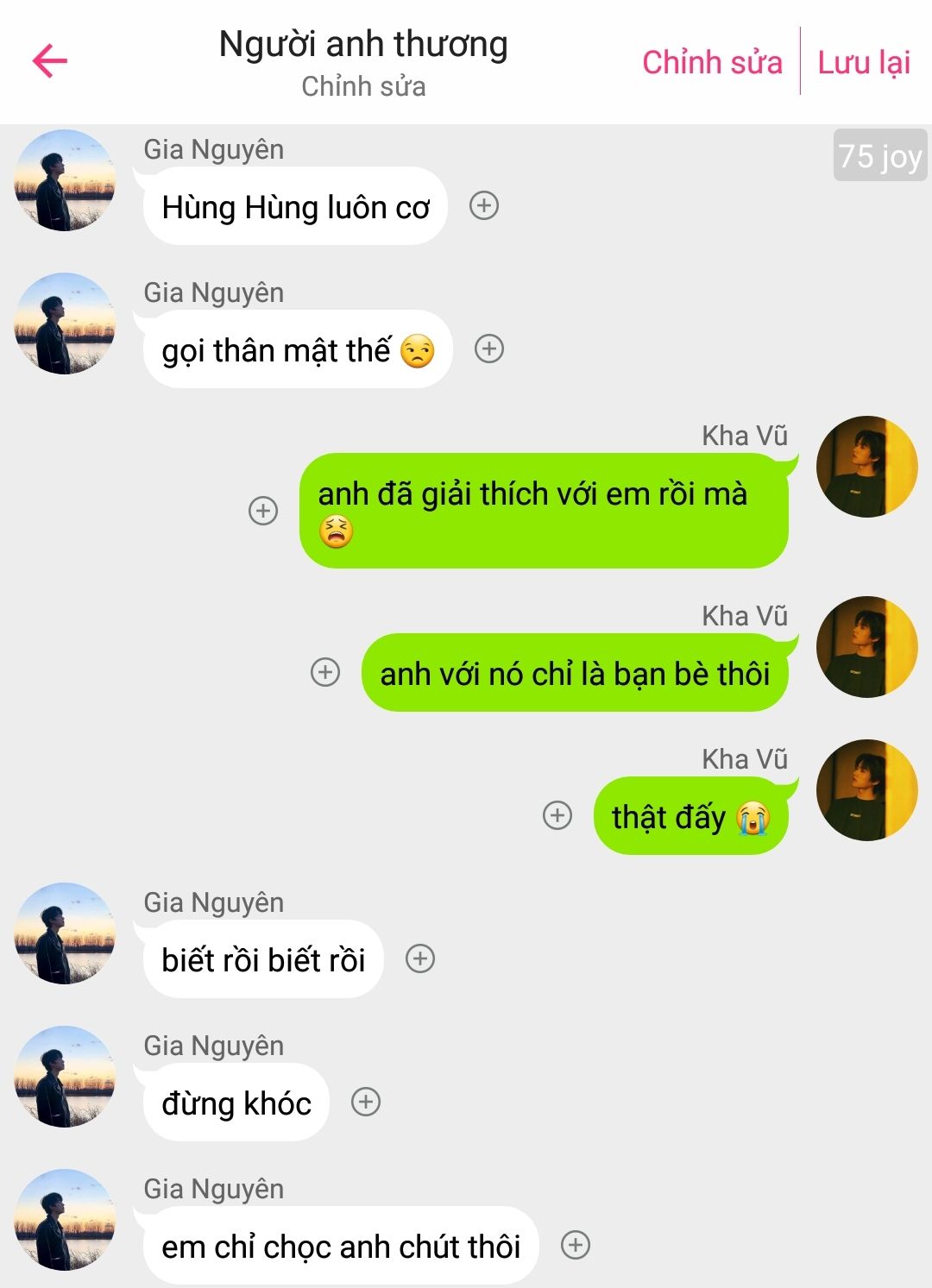Tap plus beside "đừng khóc" message
Screen dimensions: 932x1288
[366, 1102]
